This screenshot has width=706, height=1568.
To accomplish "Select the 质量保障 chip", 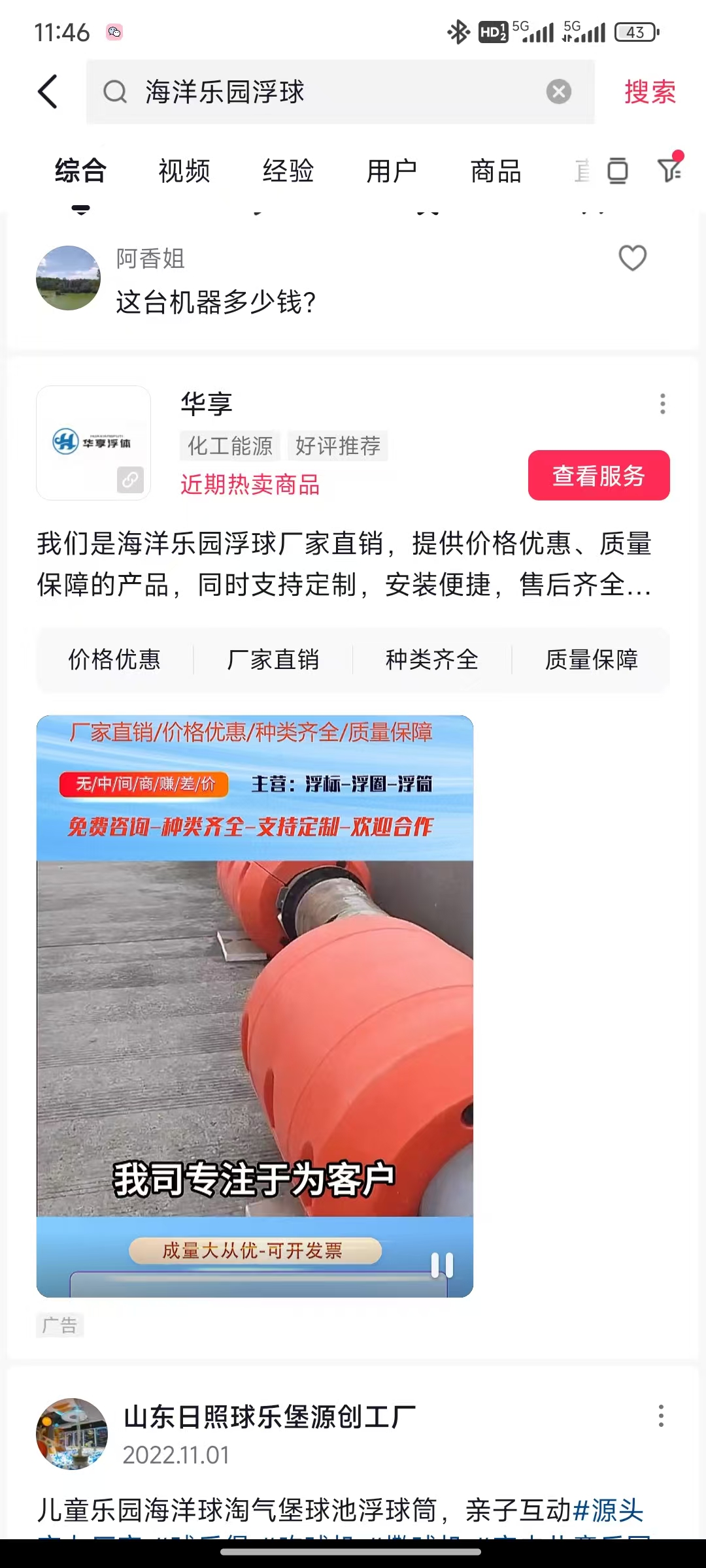I will 591,660.
